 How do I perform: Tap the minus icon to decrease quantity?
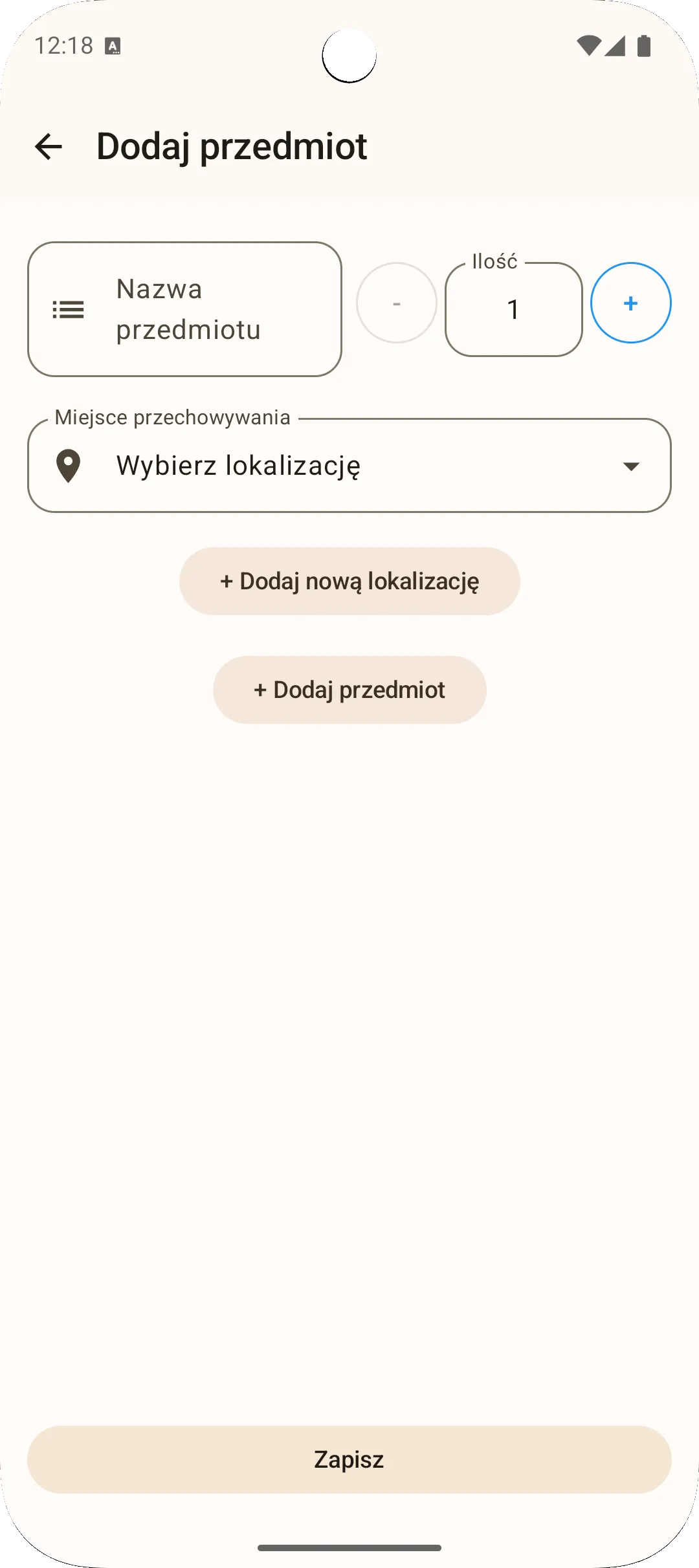(x=396, y=302)
